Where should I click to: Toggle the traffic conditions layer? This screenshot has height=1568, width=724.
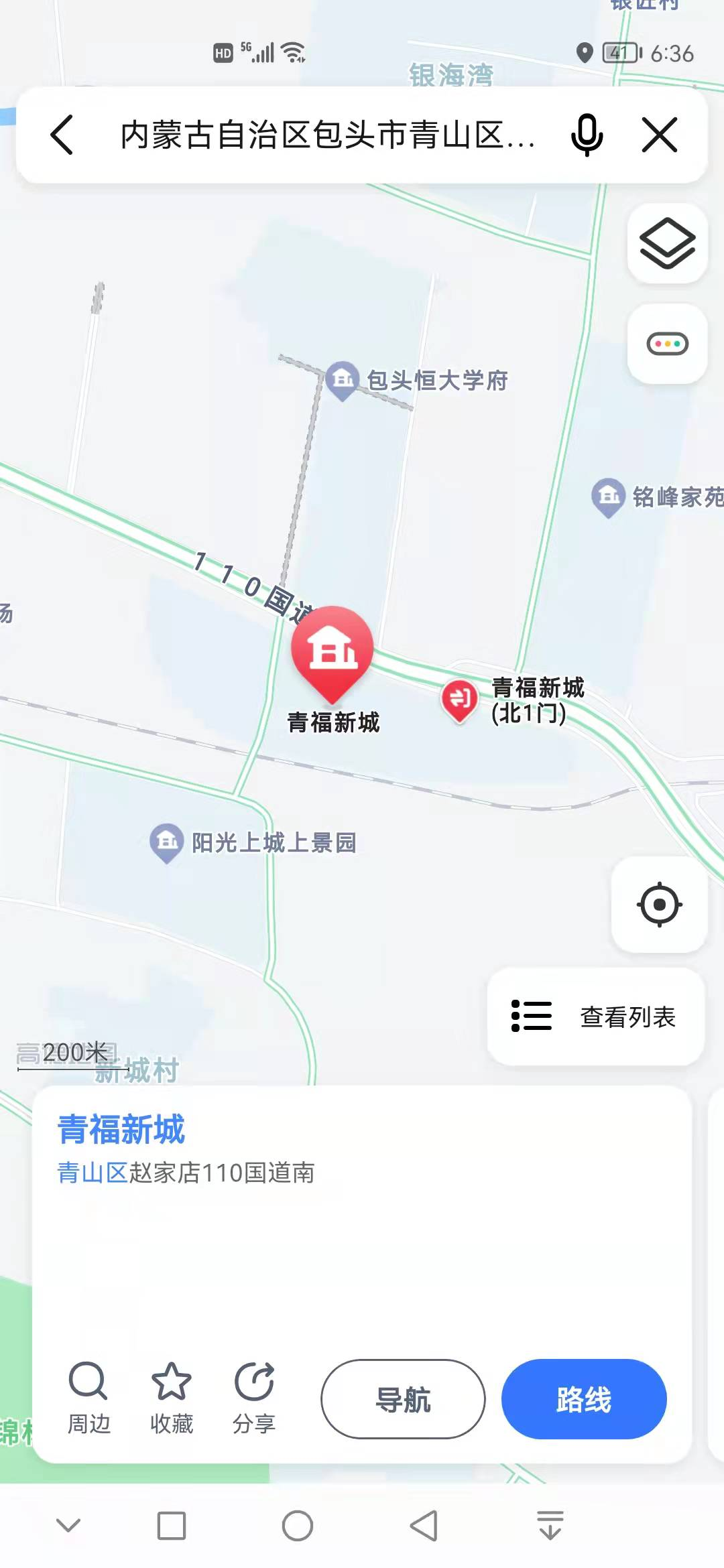[667, 344]
